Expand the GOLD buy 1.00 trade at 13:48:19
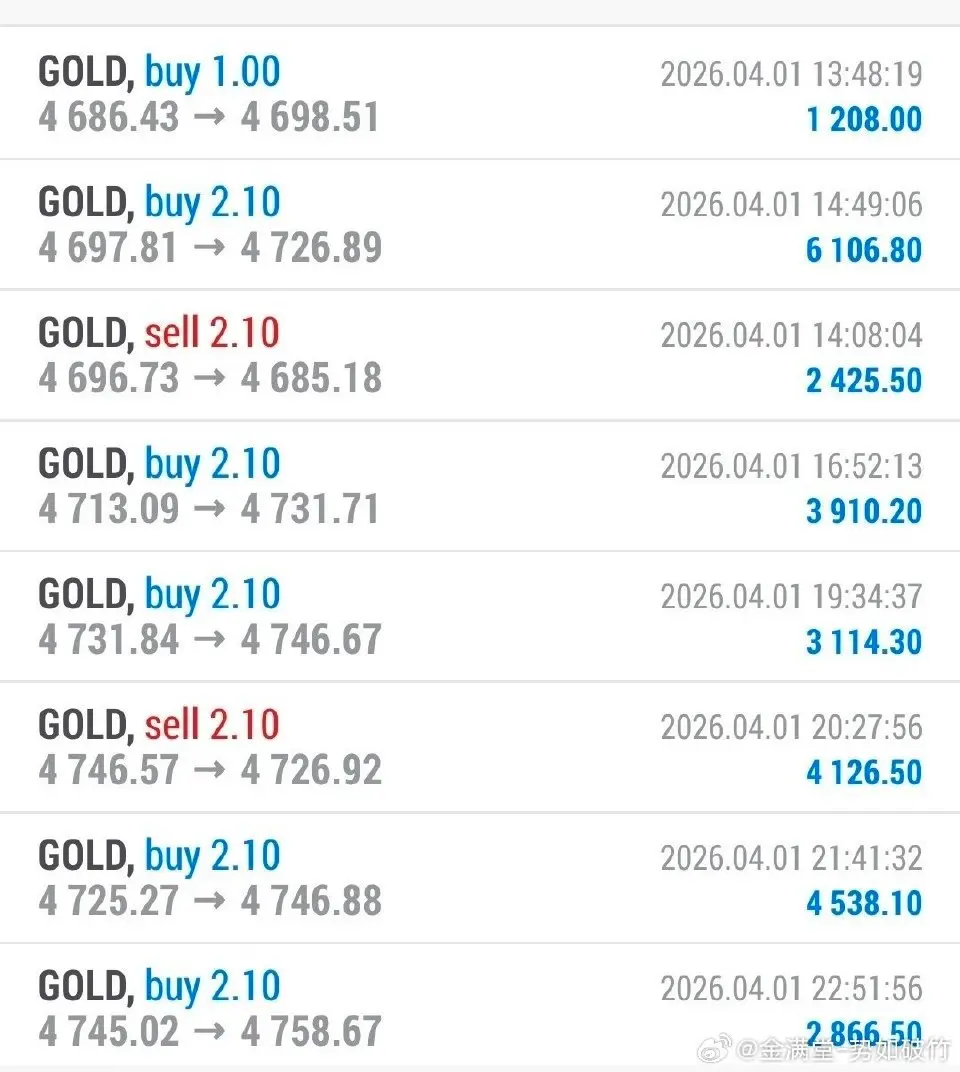Viewport: 960px width, 1072px height. coord(480,95)
